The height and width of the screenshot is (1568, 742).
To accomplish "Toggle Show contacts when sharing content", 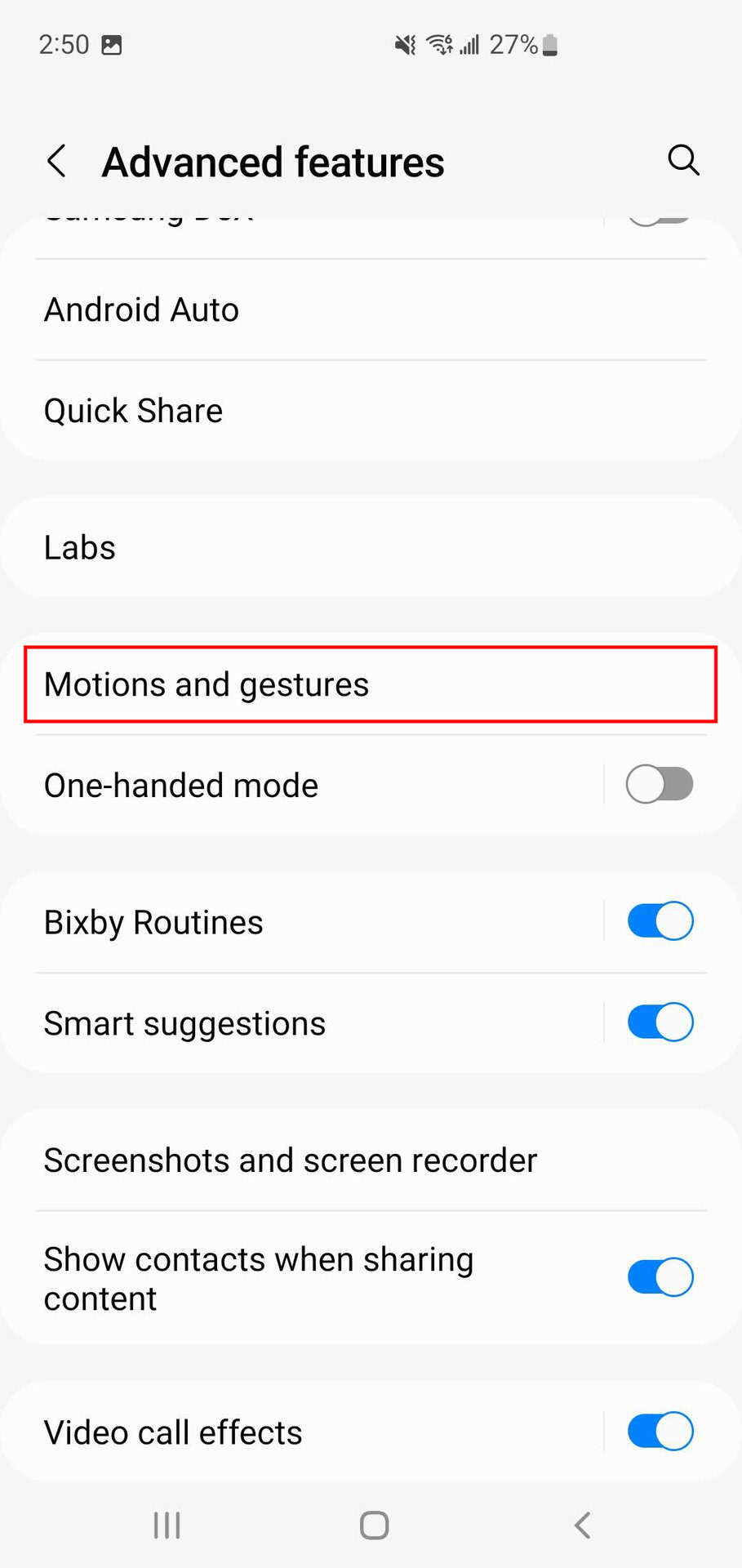I will coord(660,1277).
